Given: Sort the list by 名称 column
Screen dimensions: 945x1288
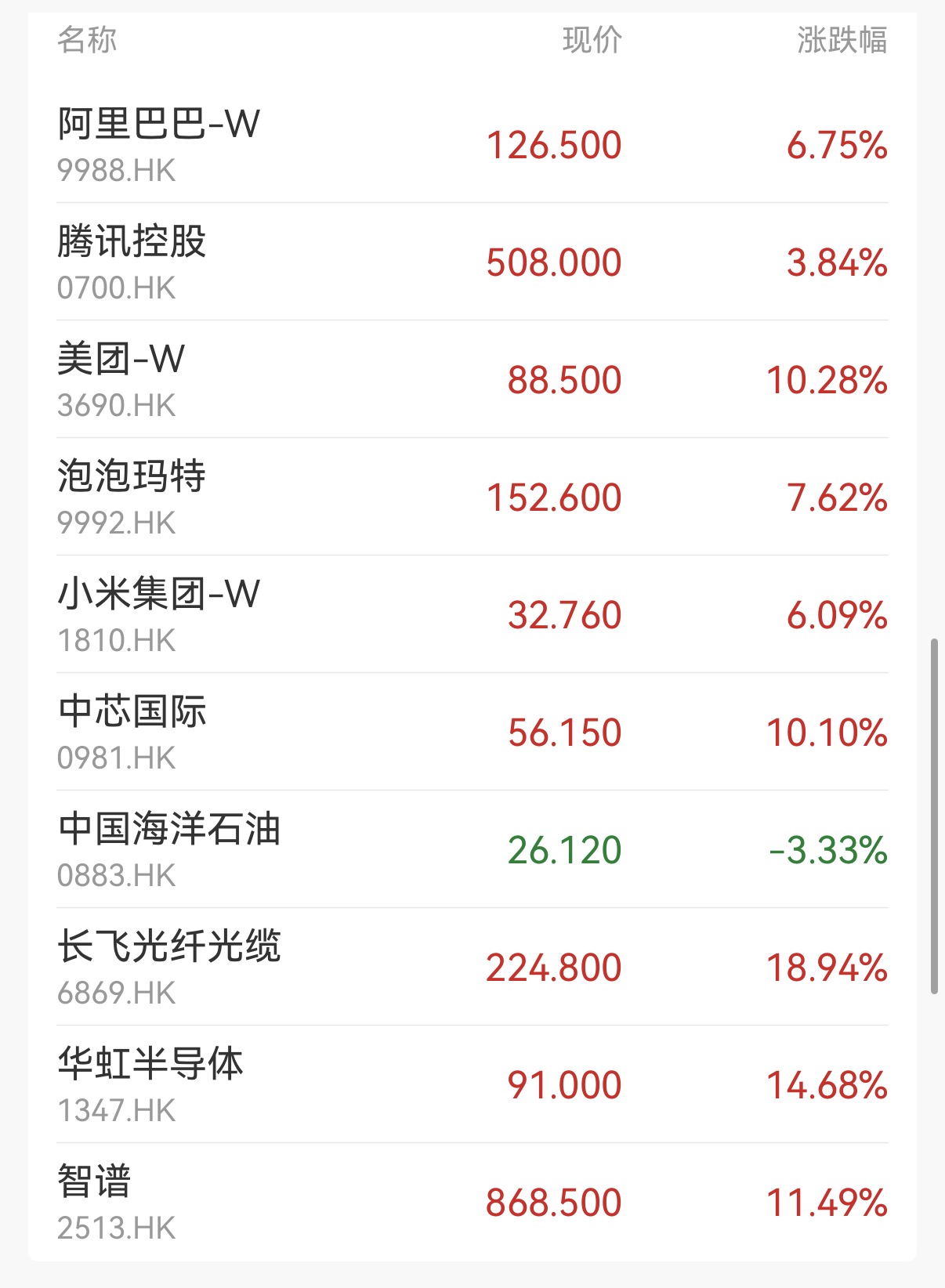Looking at the screenshot, I should [85, 42].
